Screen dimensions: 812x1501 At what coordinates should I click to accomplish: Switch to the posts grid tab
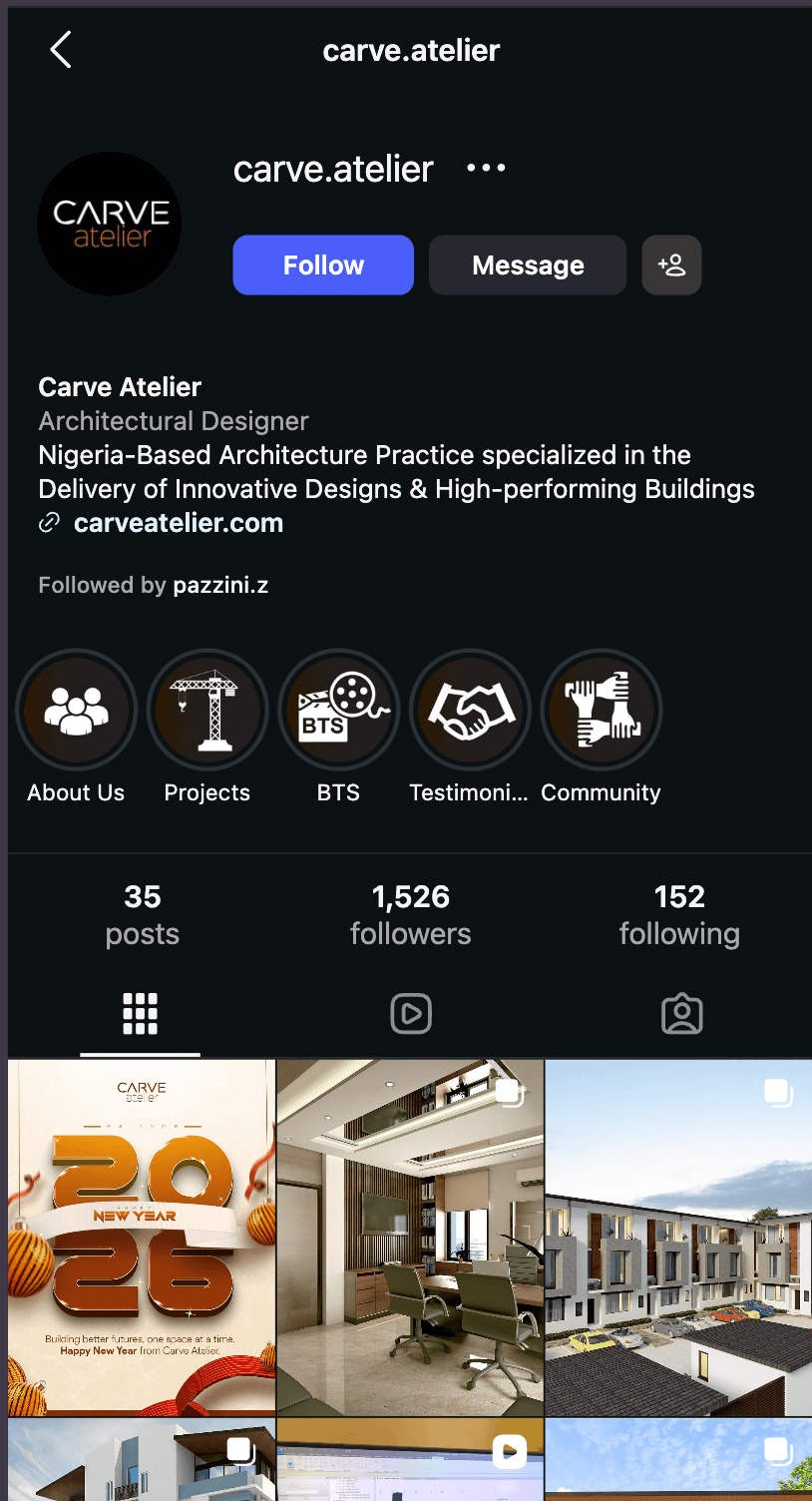(140, 1014)
